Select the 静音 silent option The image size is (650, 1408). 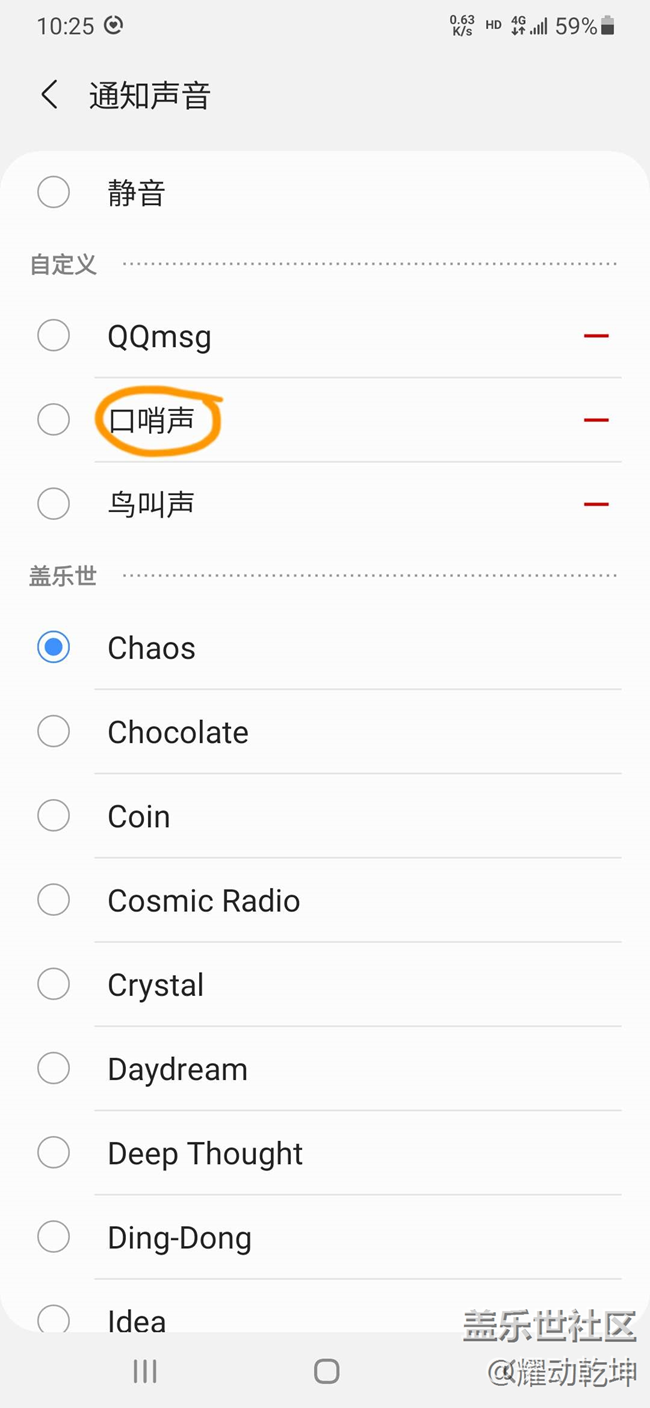pos(54,192)
